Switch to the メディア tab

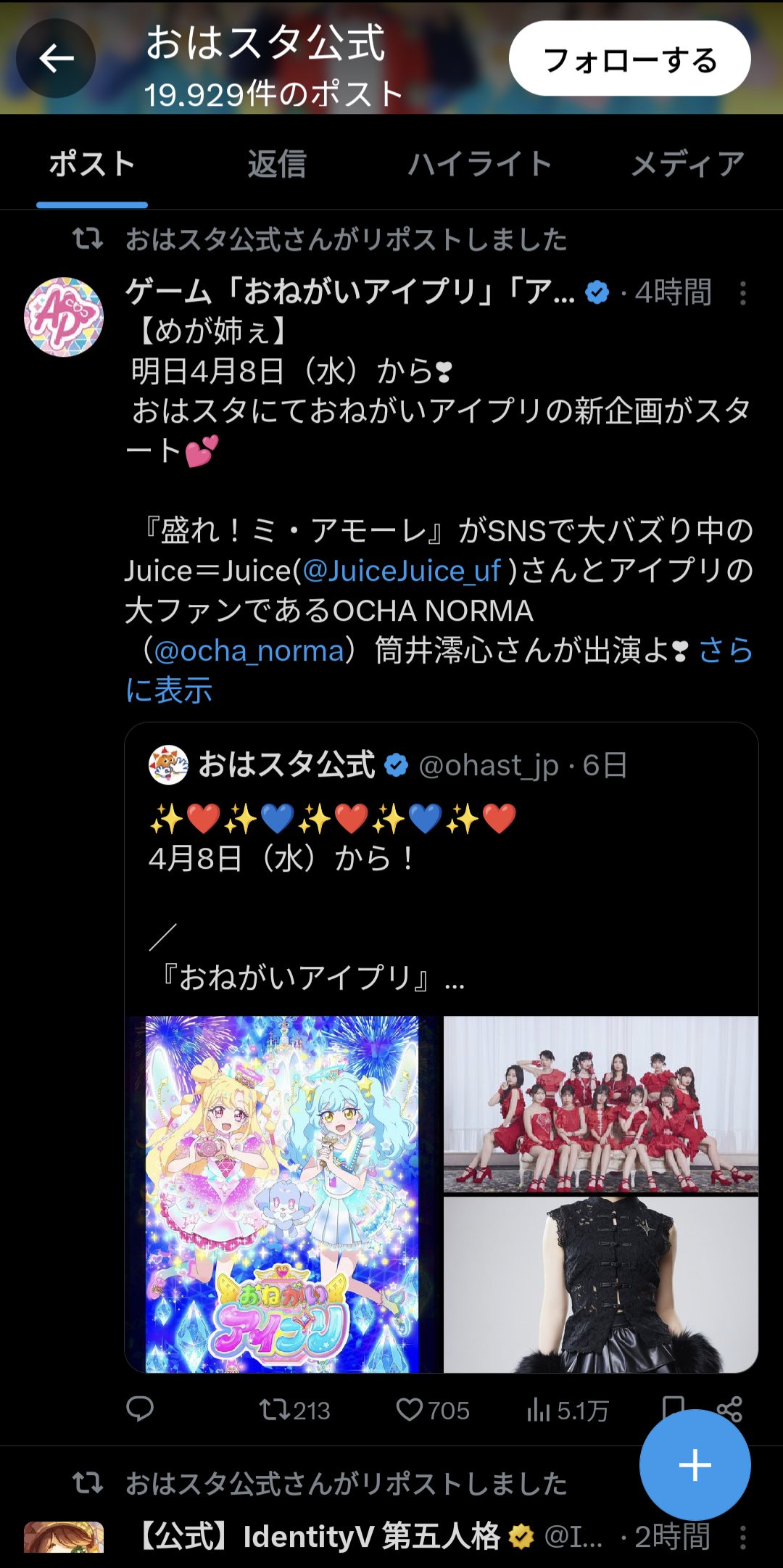(687, 164)
